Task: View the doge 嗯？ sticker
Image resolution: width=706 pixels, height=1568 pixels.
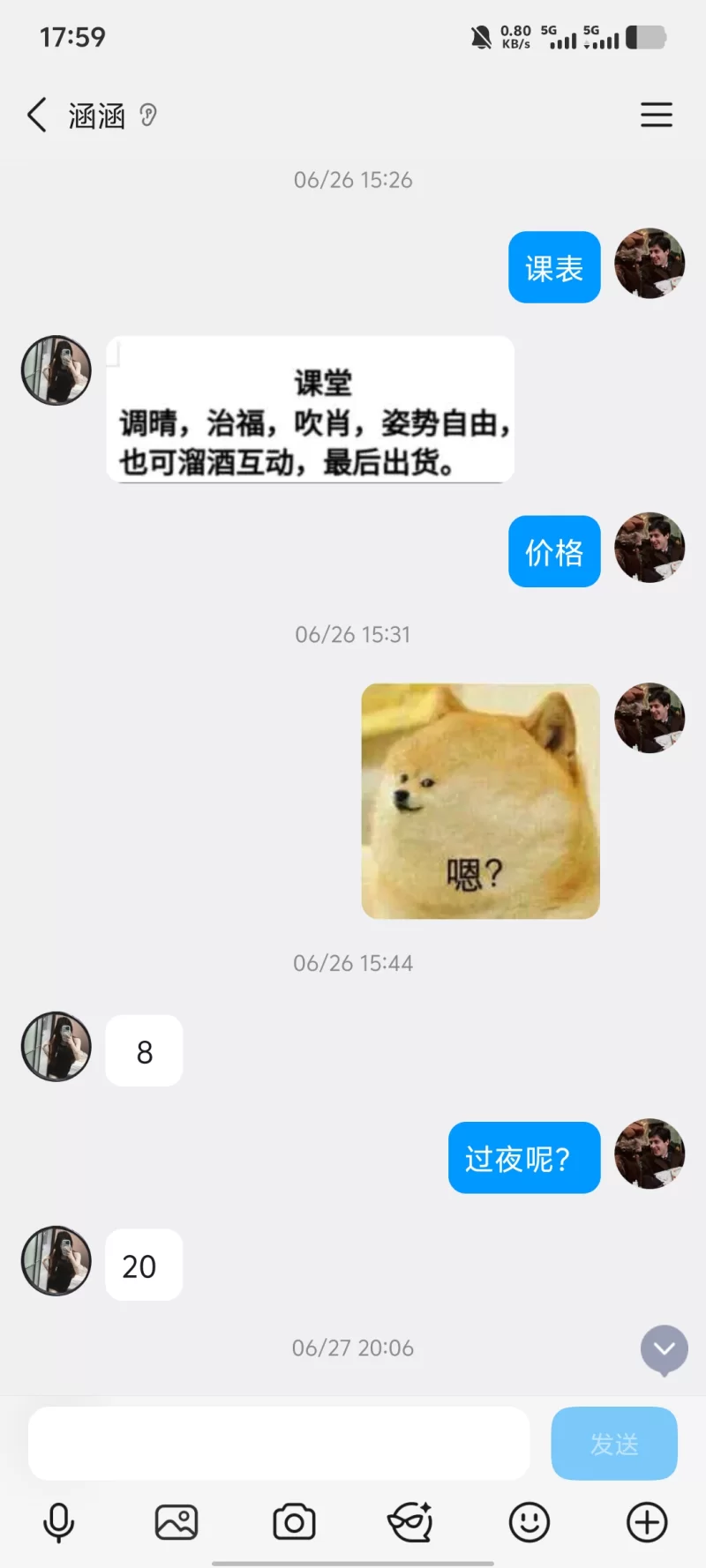Action: pyautogui.click(x=480, y=801)
